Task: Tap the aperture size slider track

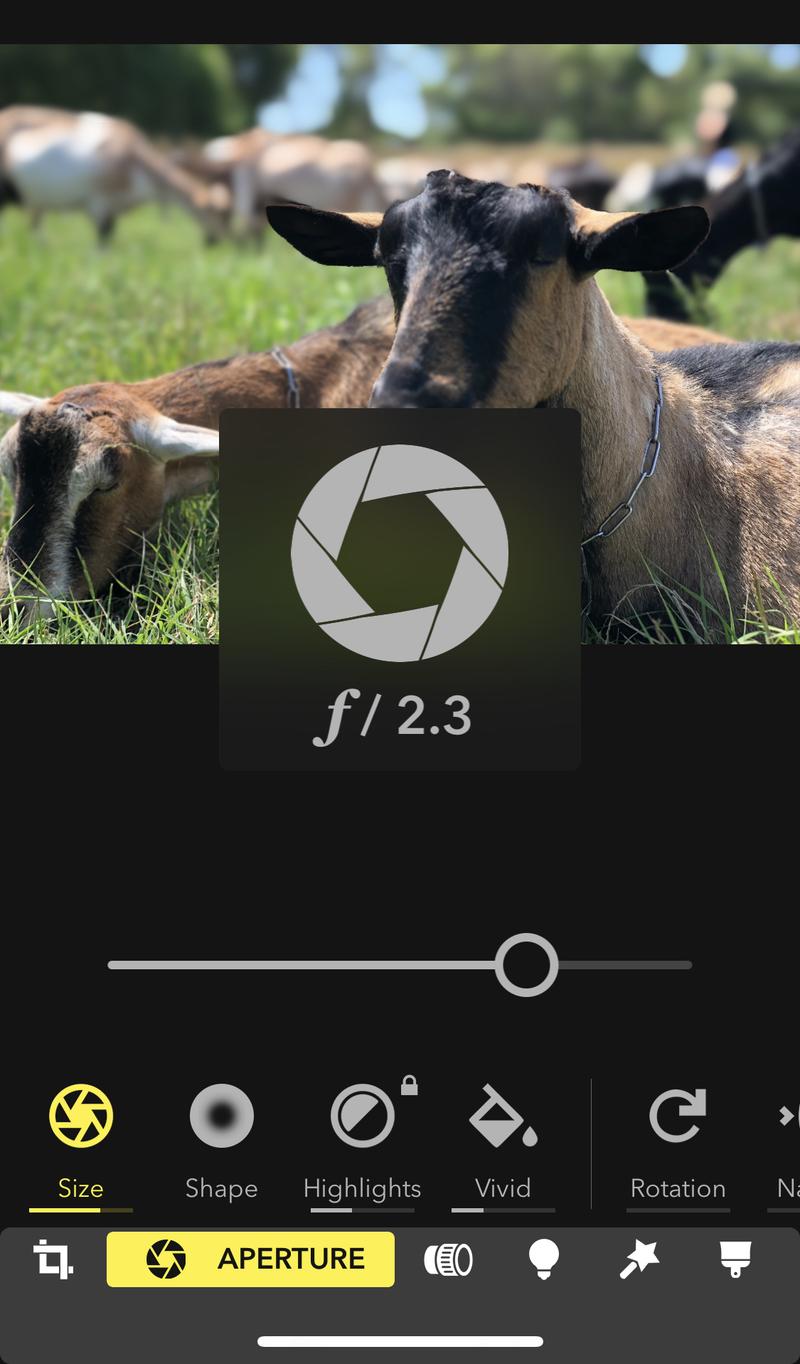Action: pos(300,965)
